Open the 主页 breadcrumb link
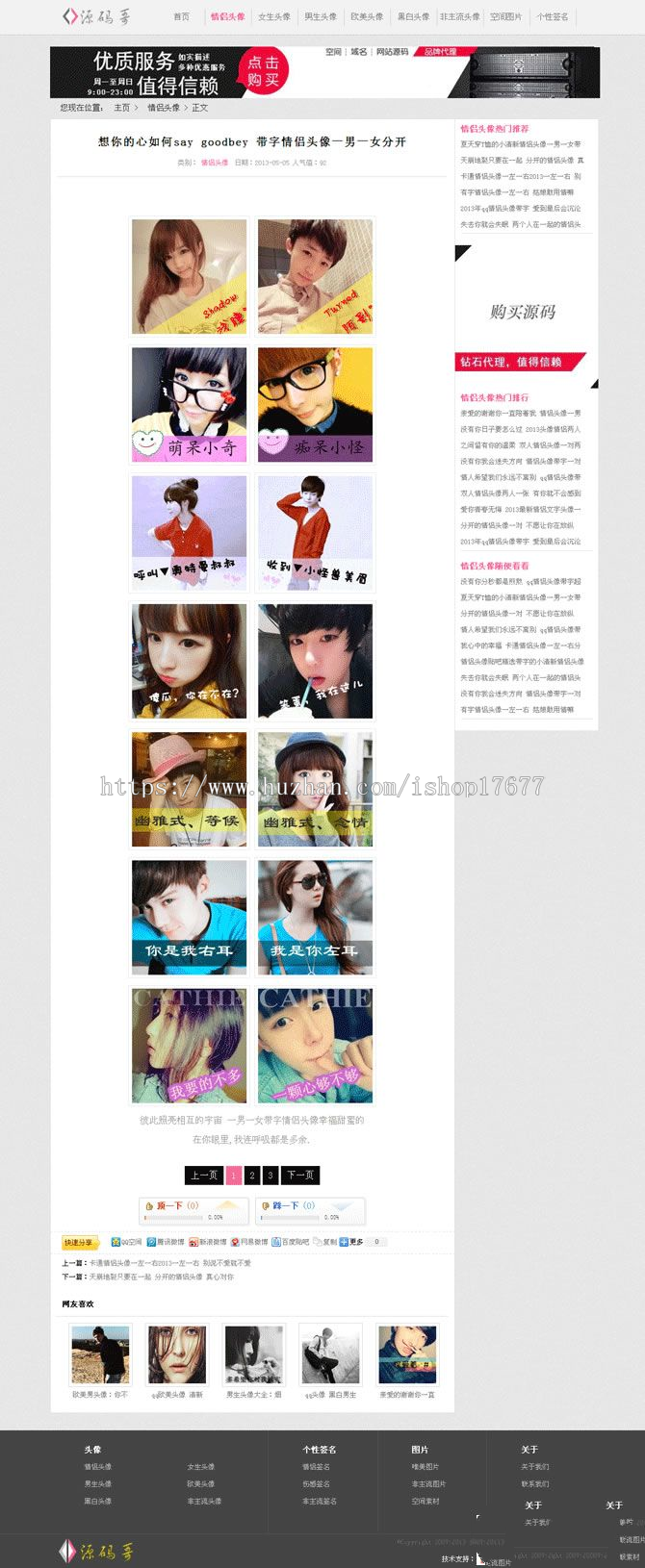This screenshot has width=645, height=1568. coord(122,108)
